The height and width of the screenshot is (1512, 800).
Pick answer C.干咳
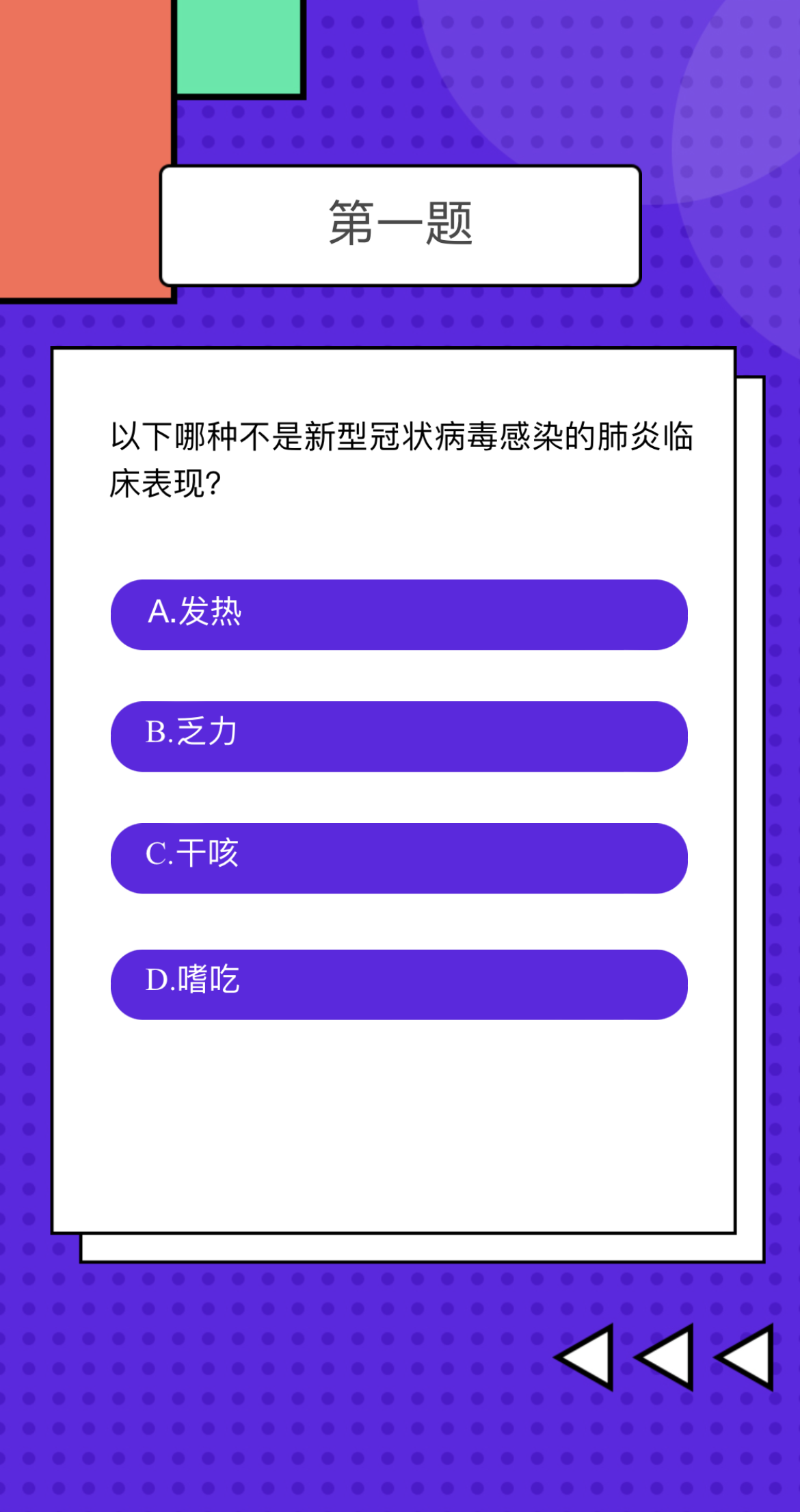coord(399,858)
